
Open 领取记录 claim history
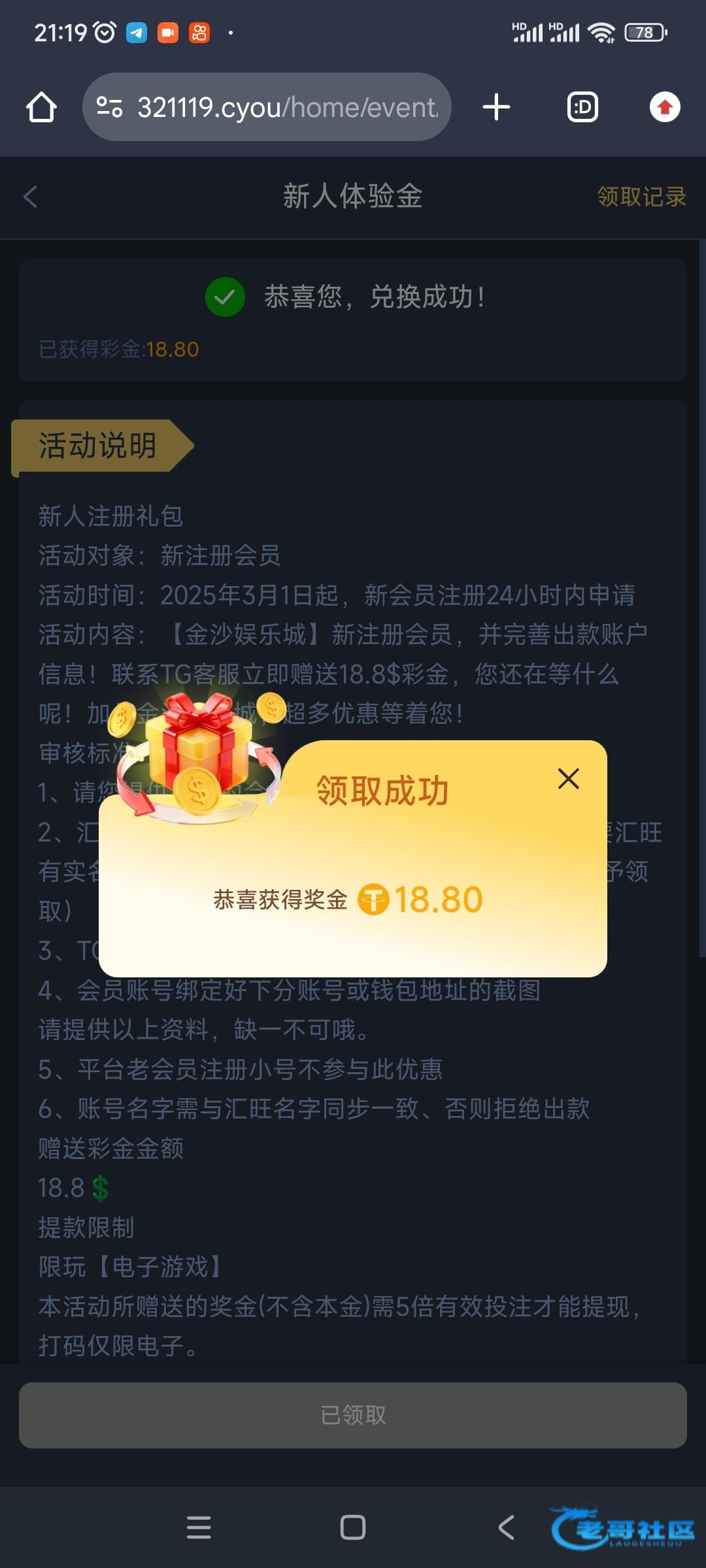pyautogui.click(x=641, y=197)
